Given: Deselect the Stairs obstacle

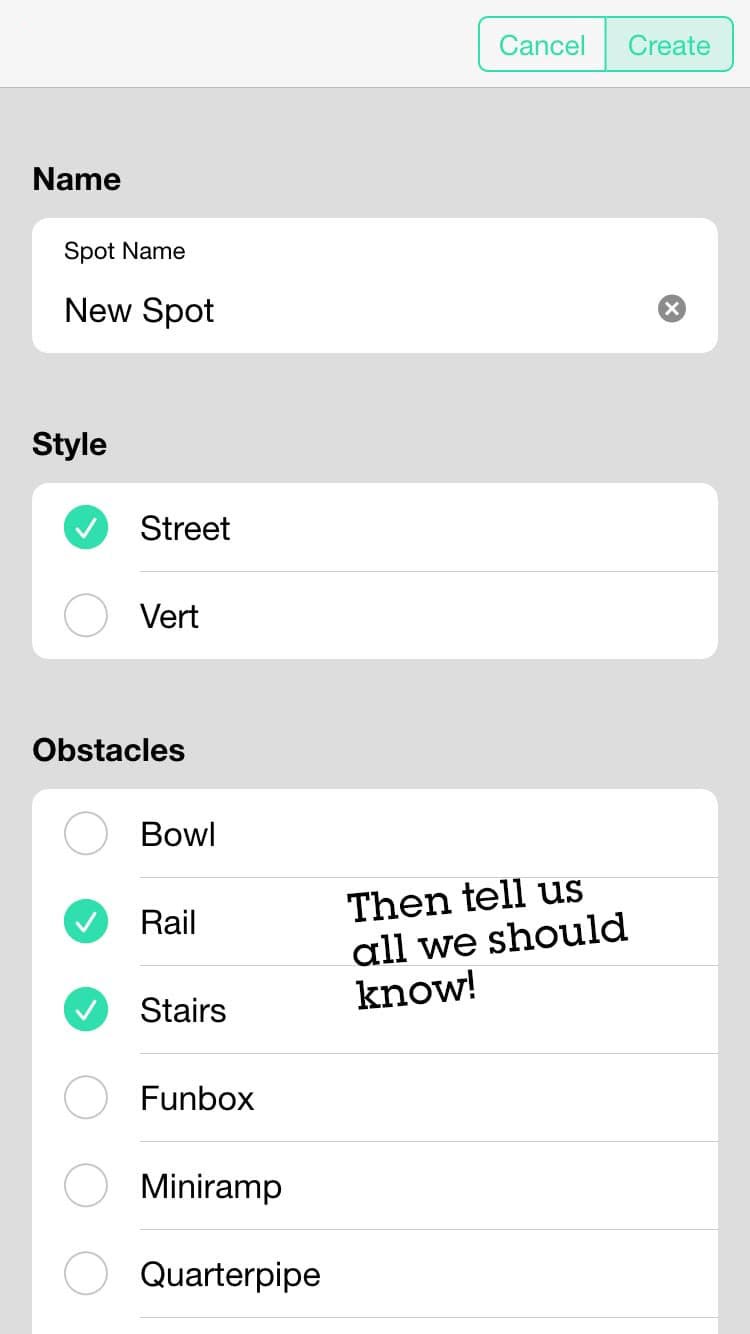Looking at the screenshot, I should (x=375, y=1010).
